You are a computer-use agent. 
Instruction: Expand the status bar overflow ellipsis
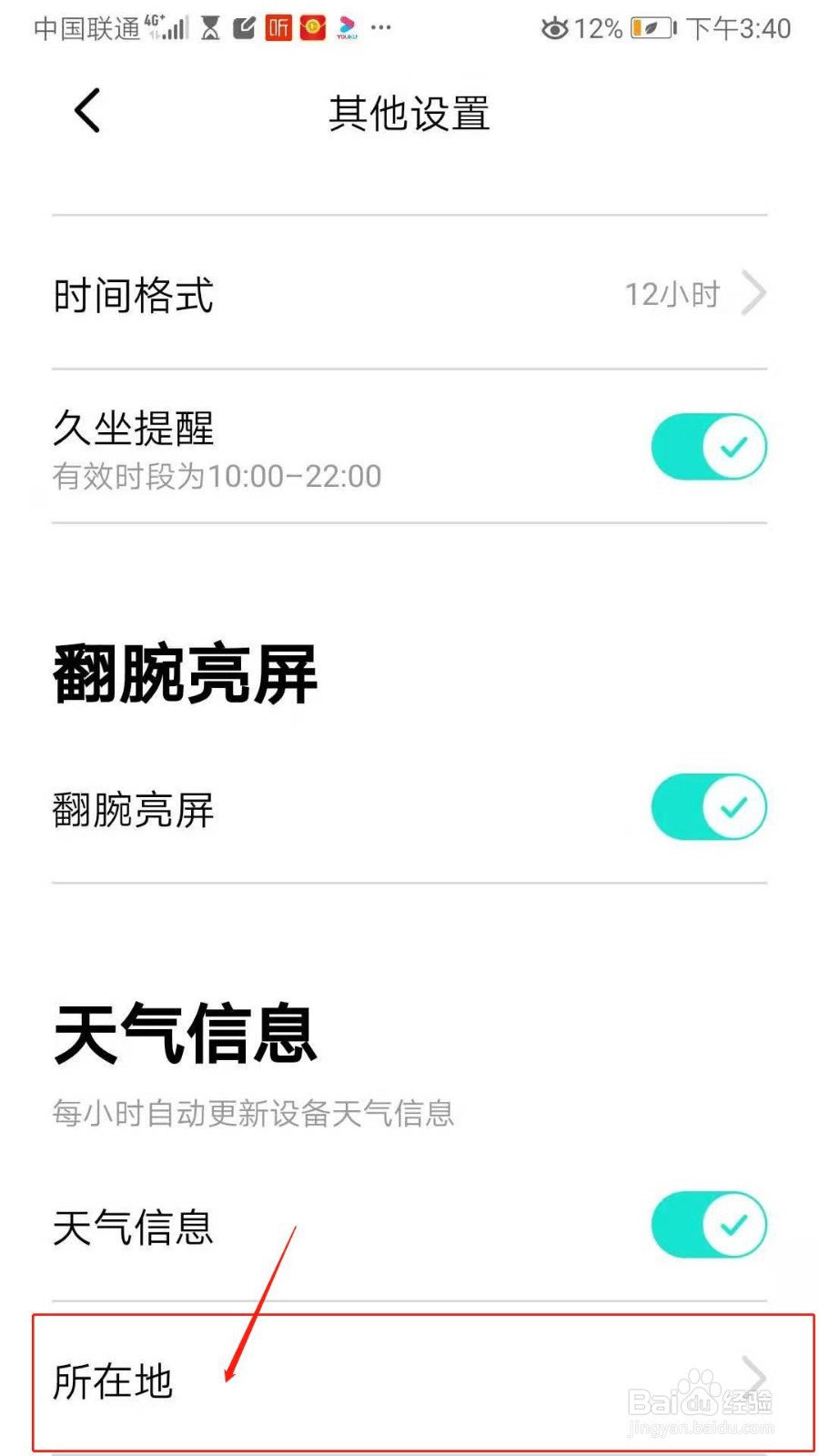click(380, 28)
